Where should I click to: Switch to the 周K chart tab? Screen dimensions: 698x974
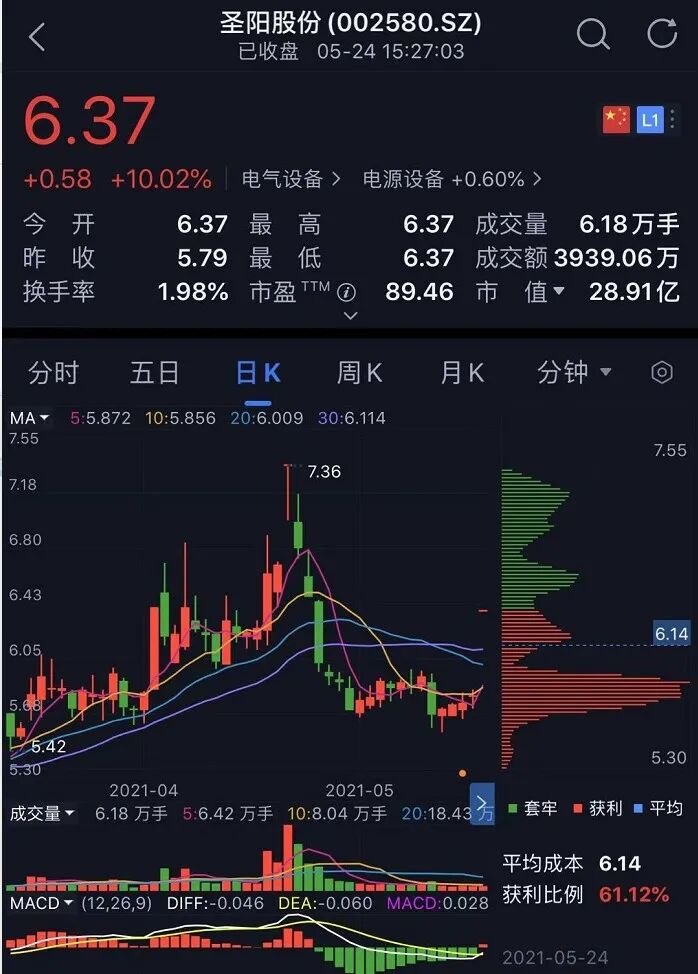[x=359, y=373]
